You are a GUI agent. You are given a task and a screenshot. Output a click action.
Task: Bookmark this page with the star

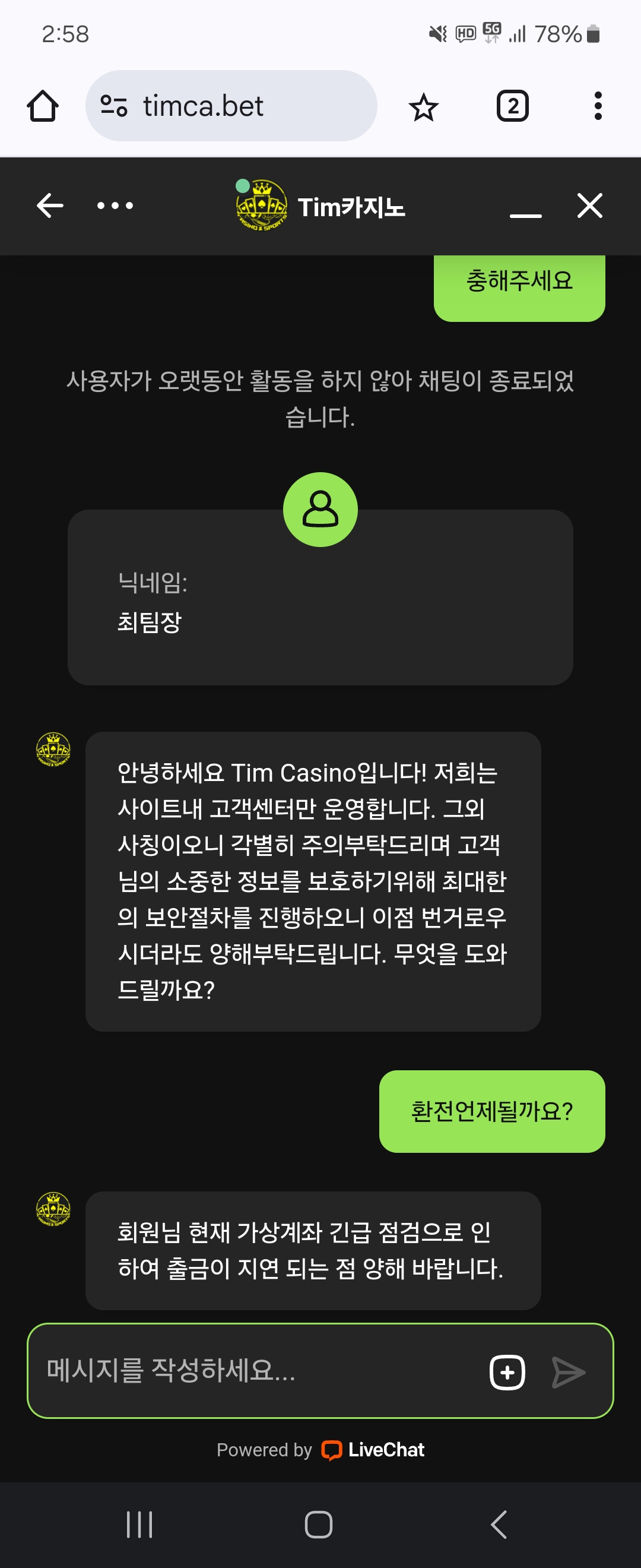(423, 107)
